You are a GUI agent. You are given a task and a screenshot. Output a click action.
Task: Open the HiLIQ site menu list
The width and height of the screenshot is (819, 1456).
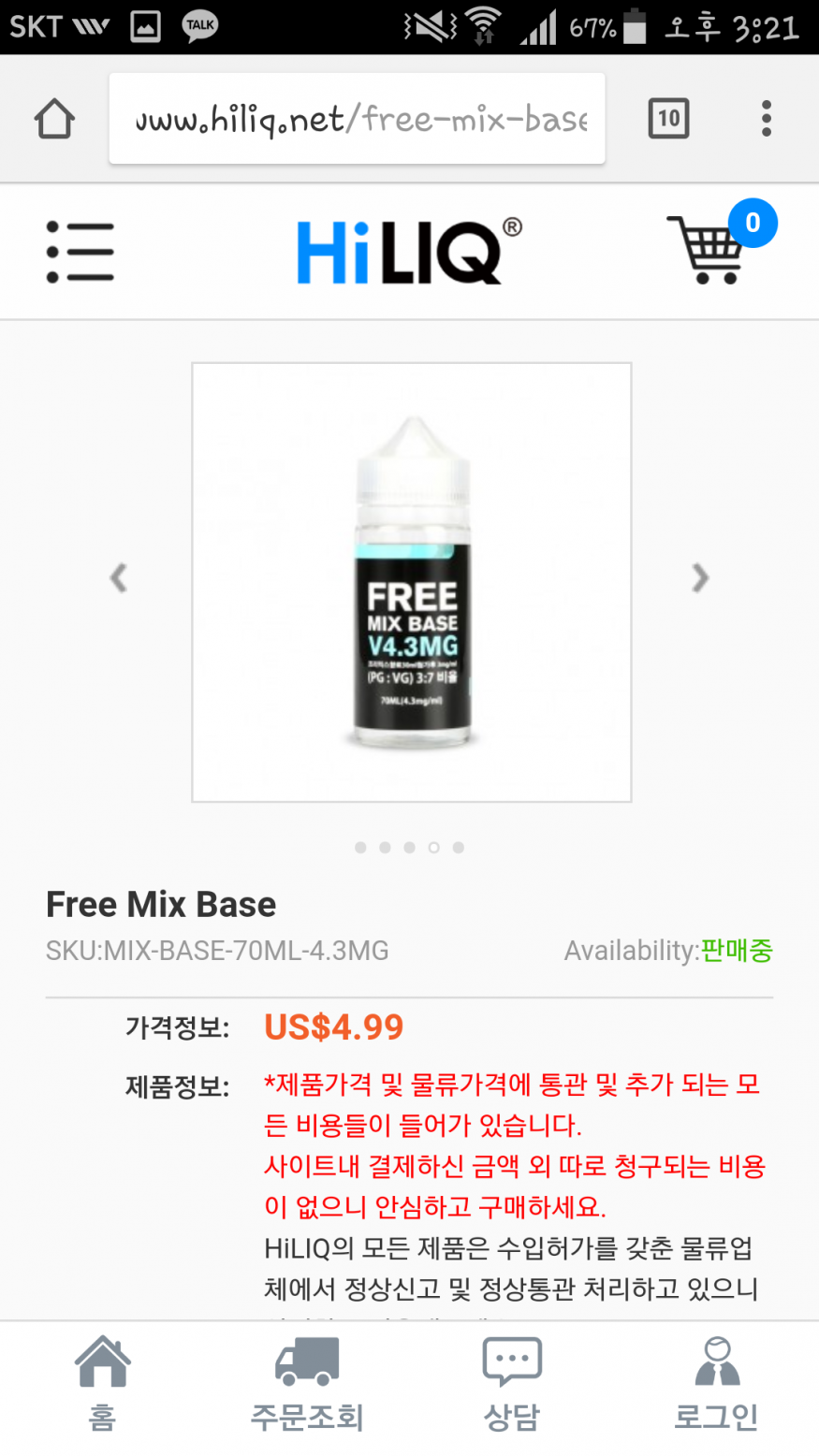pyautogui.click(x=80, y=252)
